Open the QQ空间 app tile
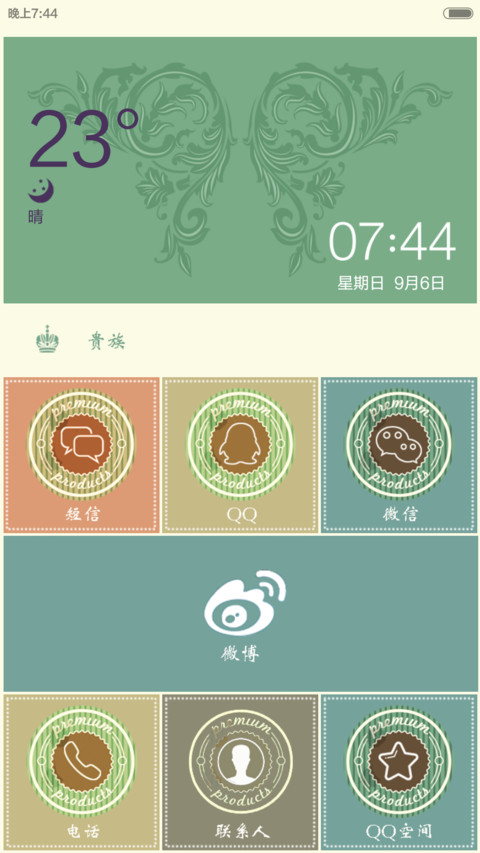The width and height of the screenshot is (480, 853). pos(399,772)
